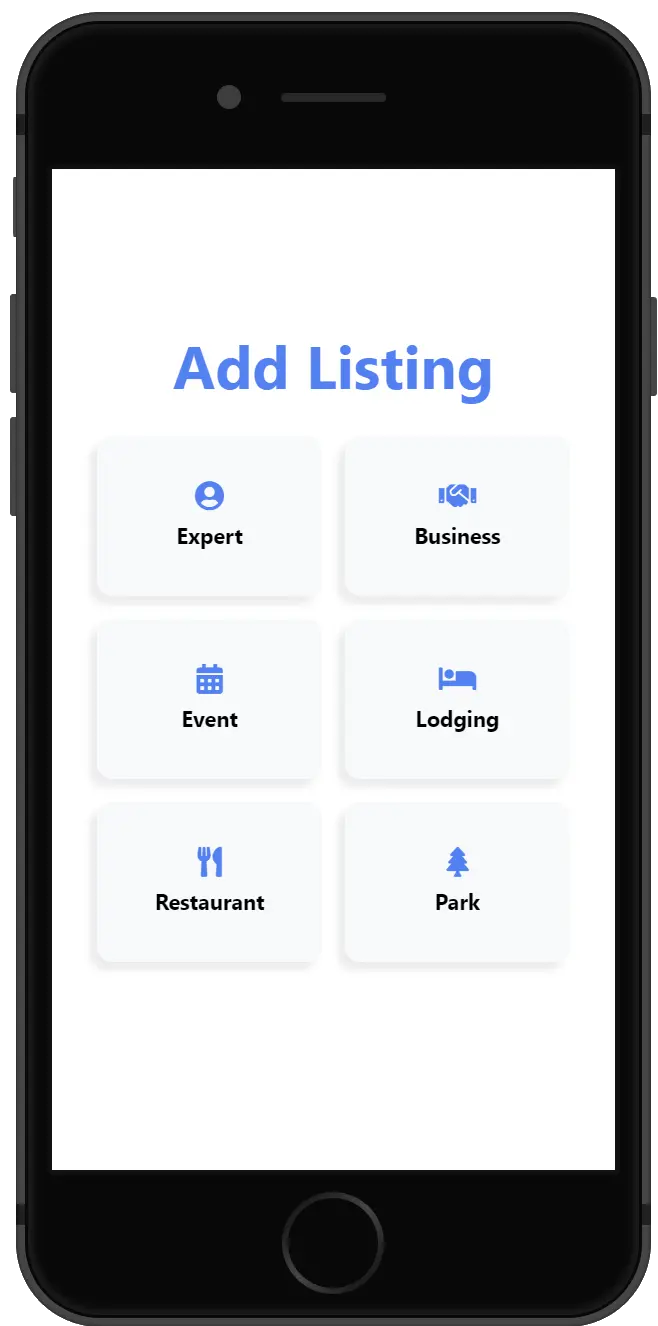Add a Restaurant listing
Image resolution: width=658 pixels, height=1326 pixels.
pyautogui.click(x=209, y=883)
